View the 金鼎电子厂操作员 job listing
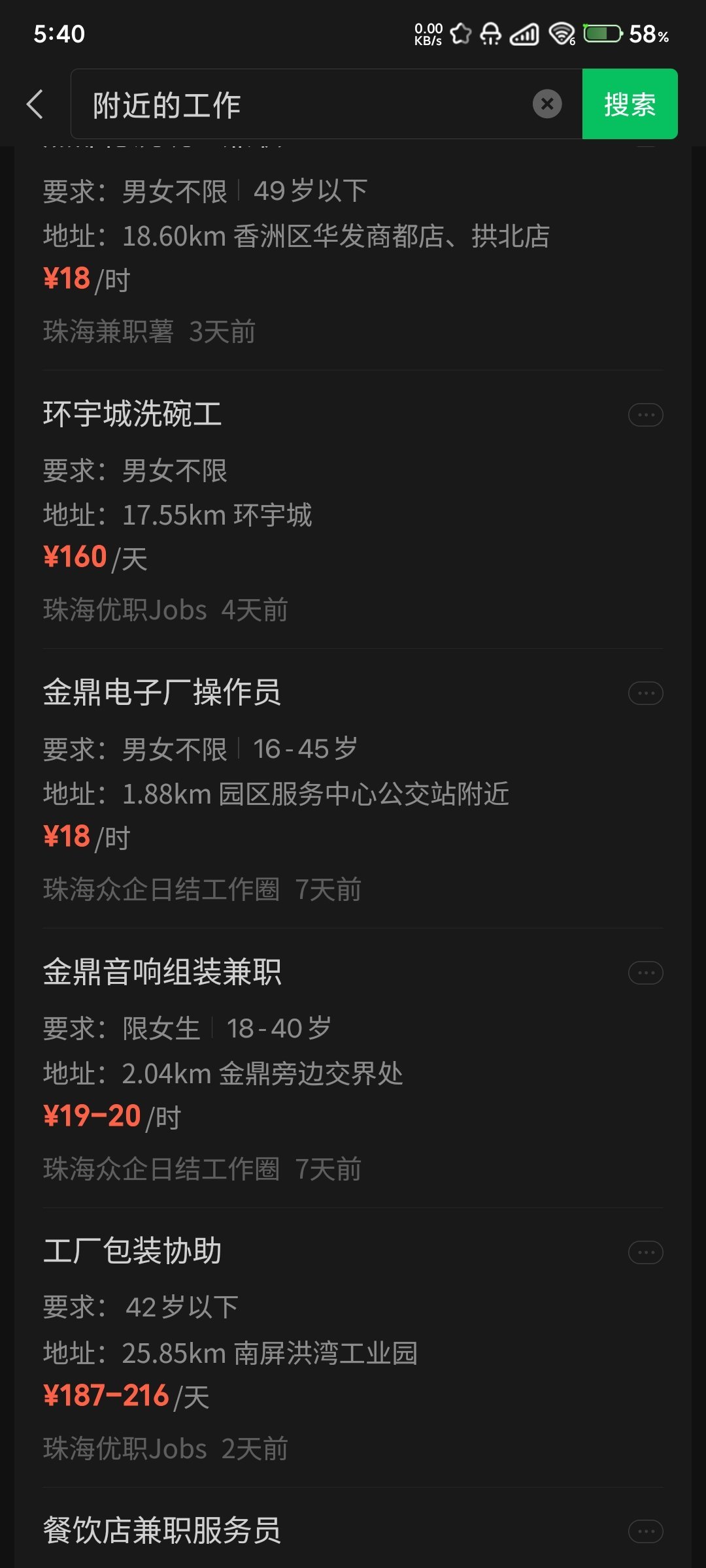 pos(353,789)
